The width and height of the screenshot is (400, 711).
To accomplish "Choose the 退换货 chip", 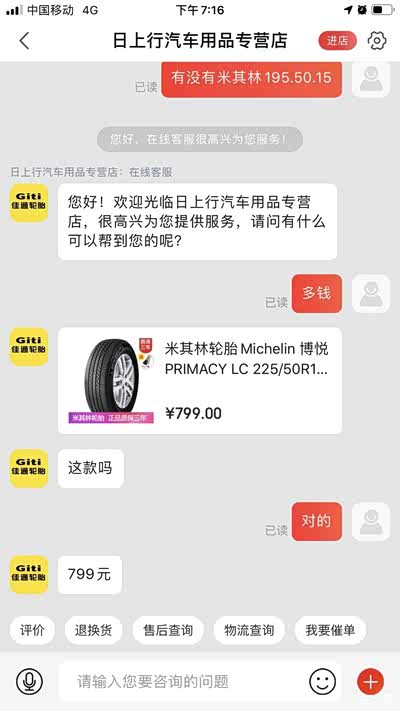I will click(93, 630).
